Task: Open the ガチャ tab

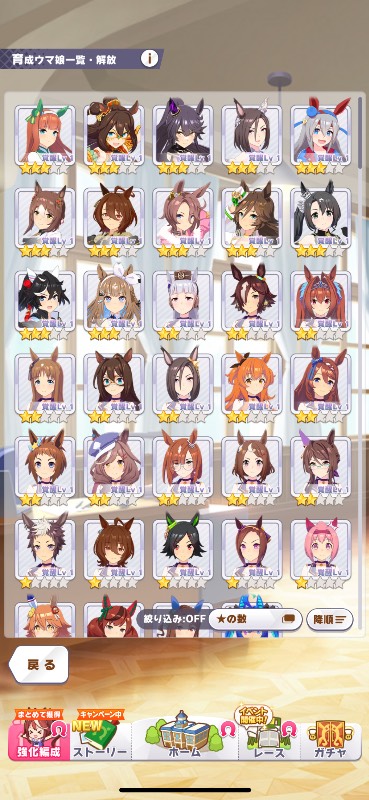Action: click(331, 735)
